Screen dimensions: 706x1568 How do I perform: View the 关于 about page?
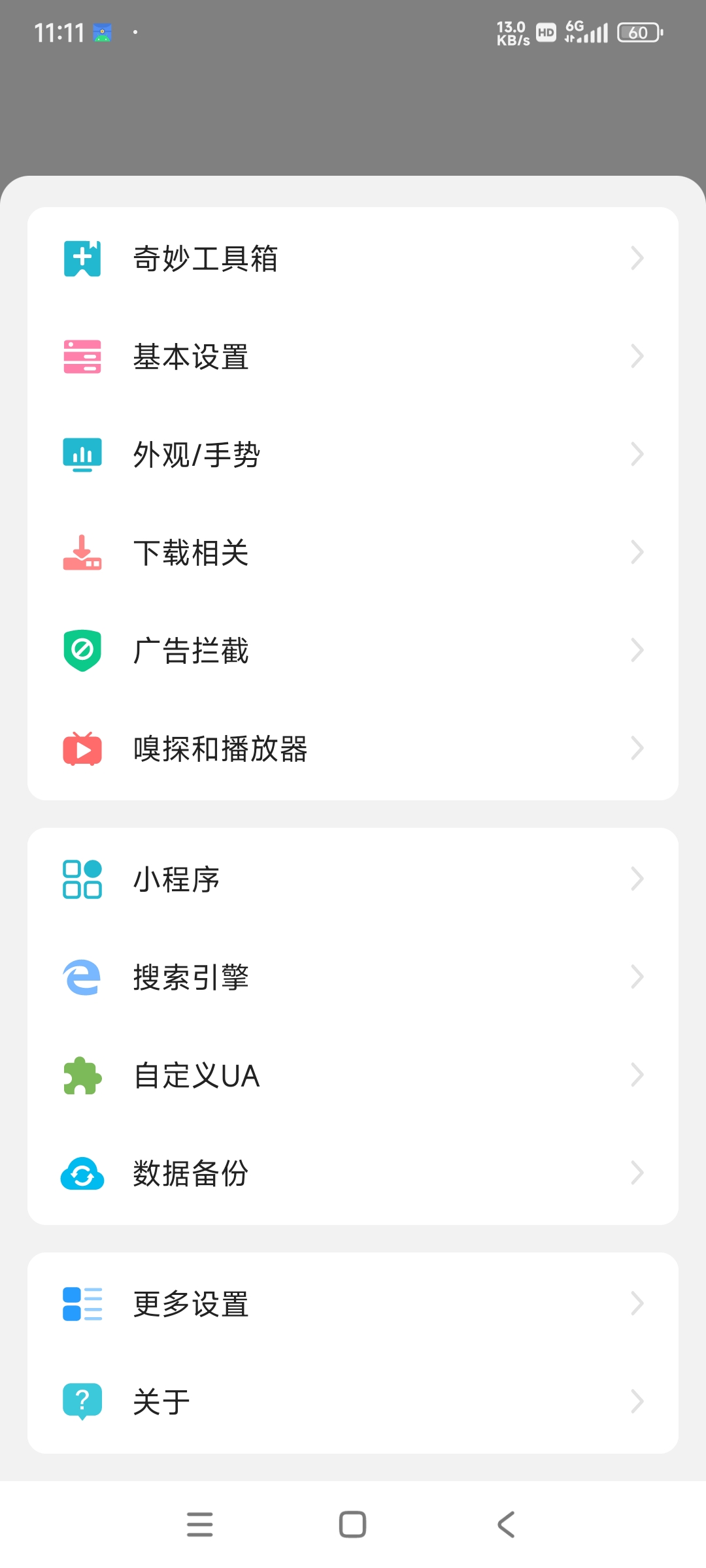pos(353,1402)
